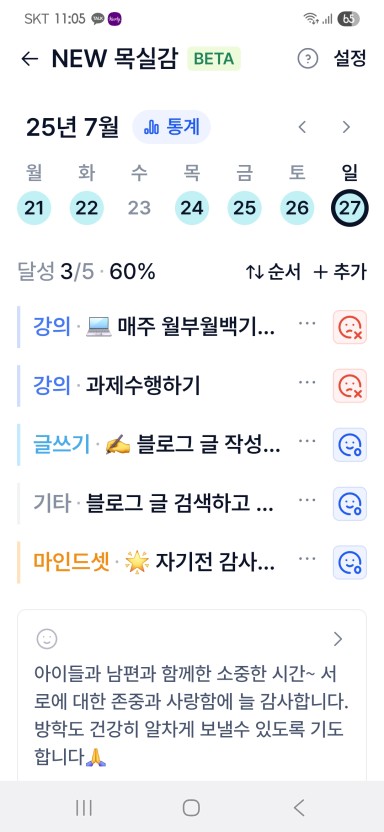Select date 23 Wednesday
Screen dimensions: 384x832
click(x=139, y=208)
